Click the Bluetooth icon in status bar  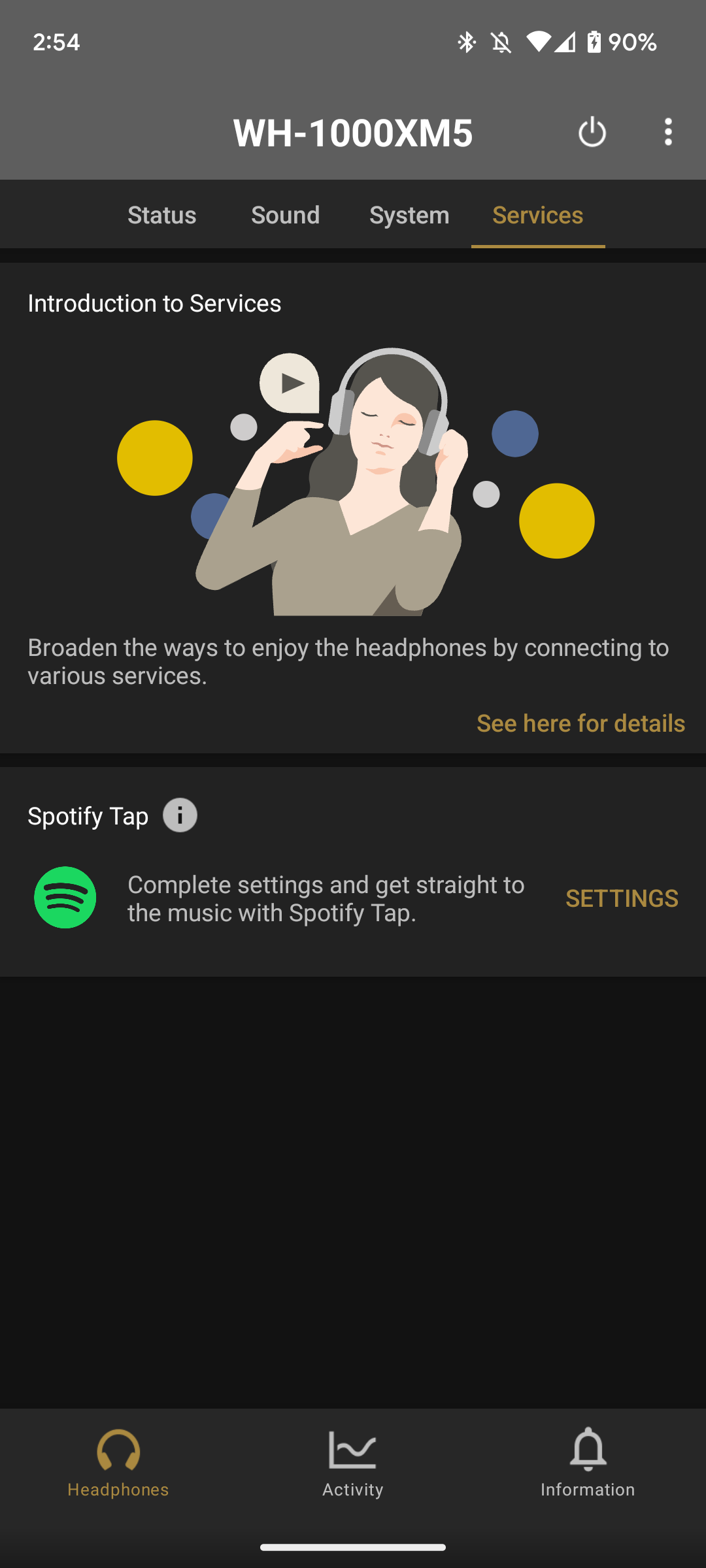pos(466,42)
